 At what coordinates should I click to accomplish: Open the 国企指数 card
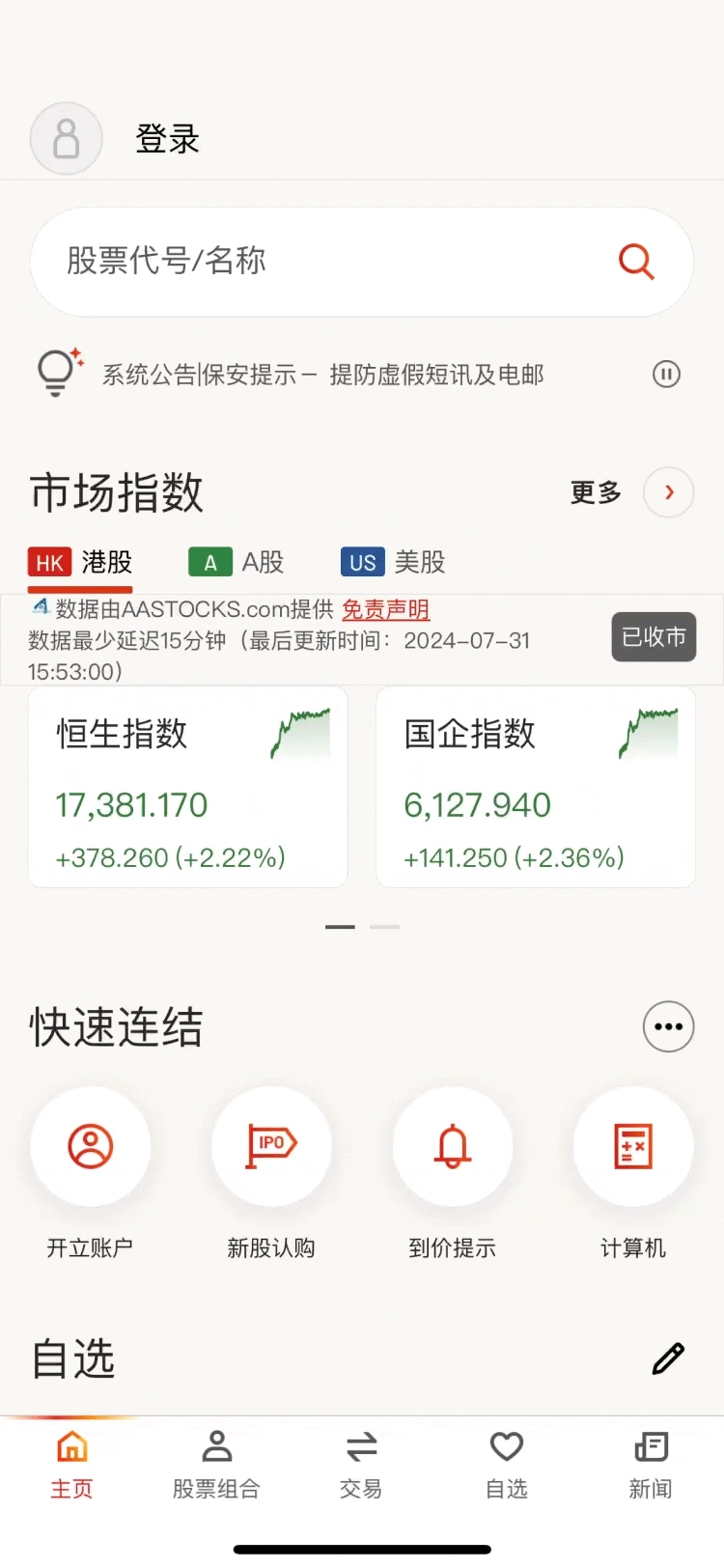[x=536, y=787]
